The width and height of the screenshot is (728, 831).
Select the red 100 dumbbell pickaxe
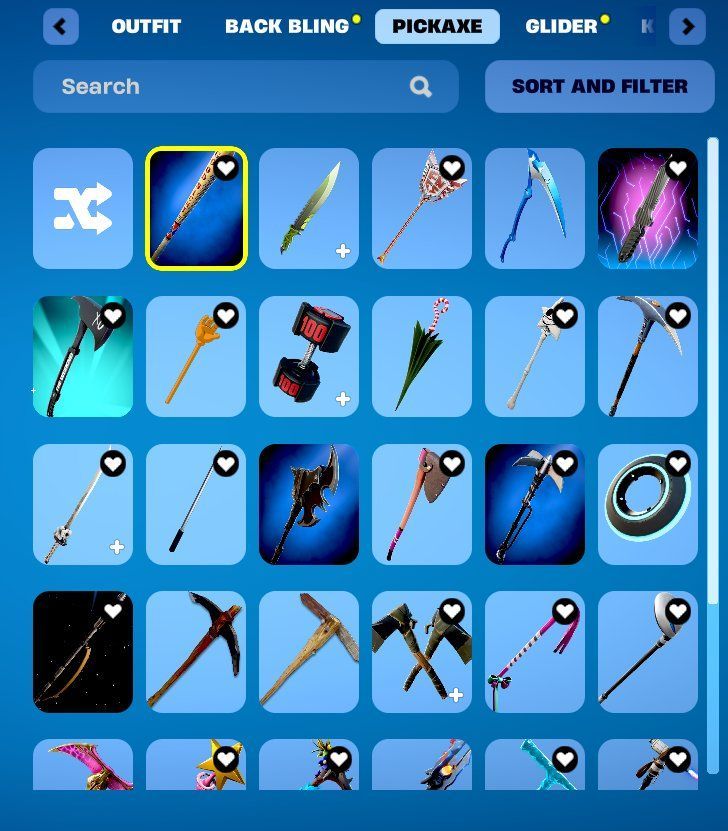point(309,357)
